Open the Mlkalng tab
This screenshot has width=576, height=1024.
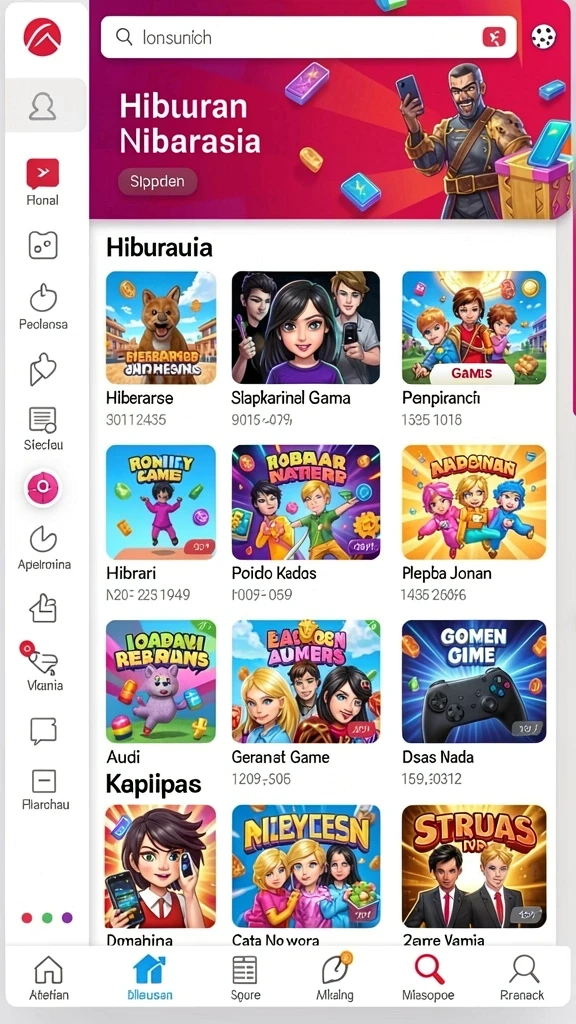coord(335,978)
